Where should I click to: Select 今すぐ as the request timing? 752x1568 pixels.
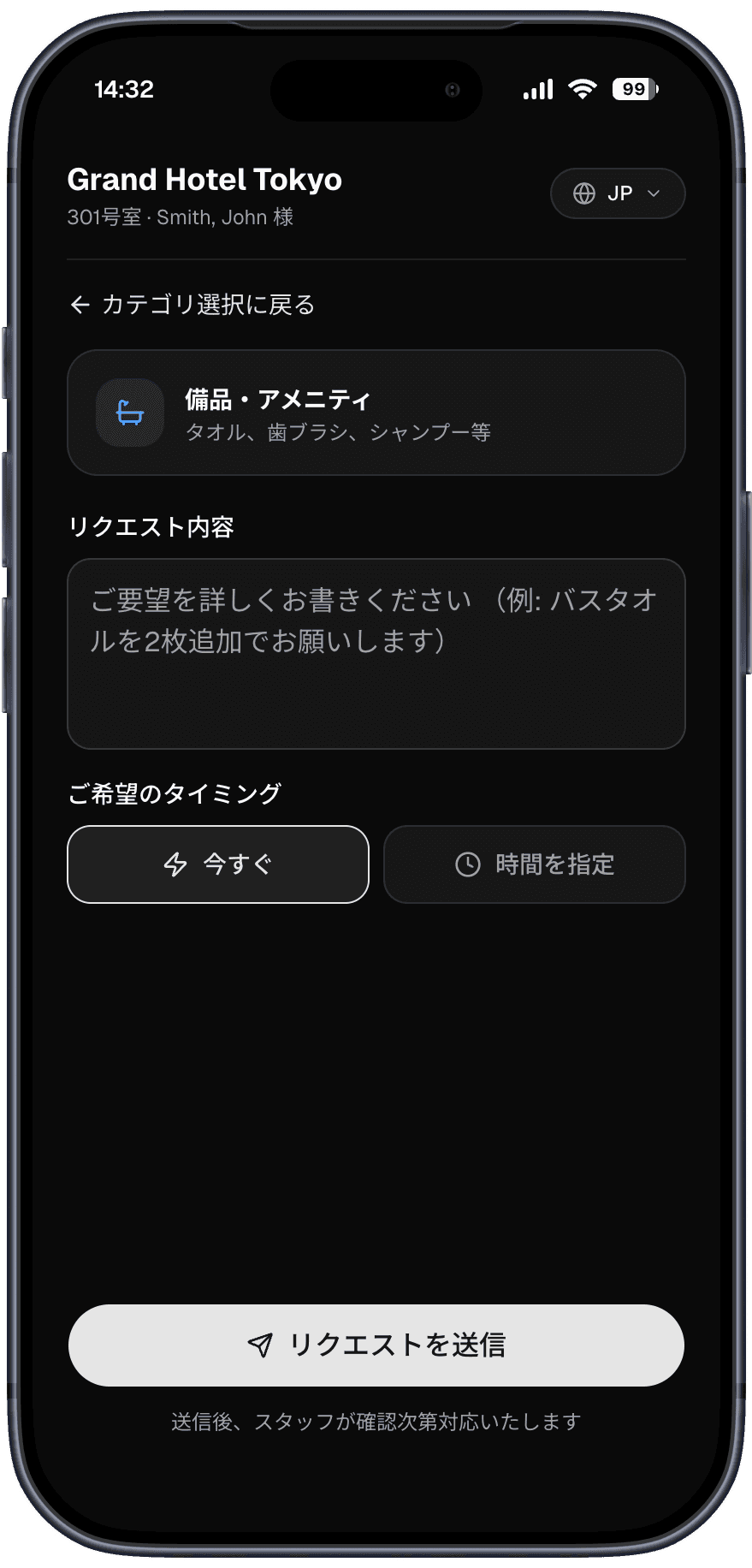click(x=217, y=864)
